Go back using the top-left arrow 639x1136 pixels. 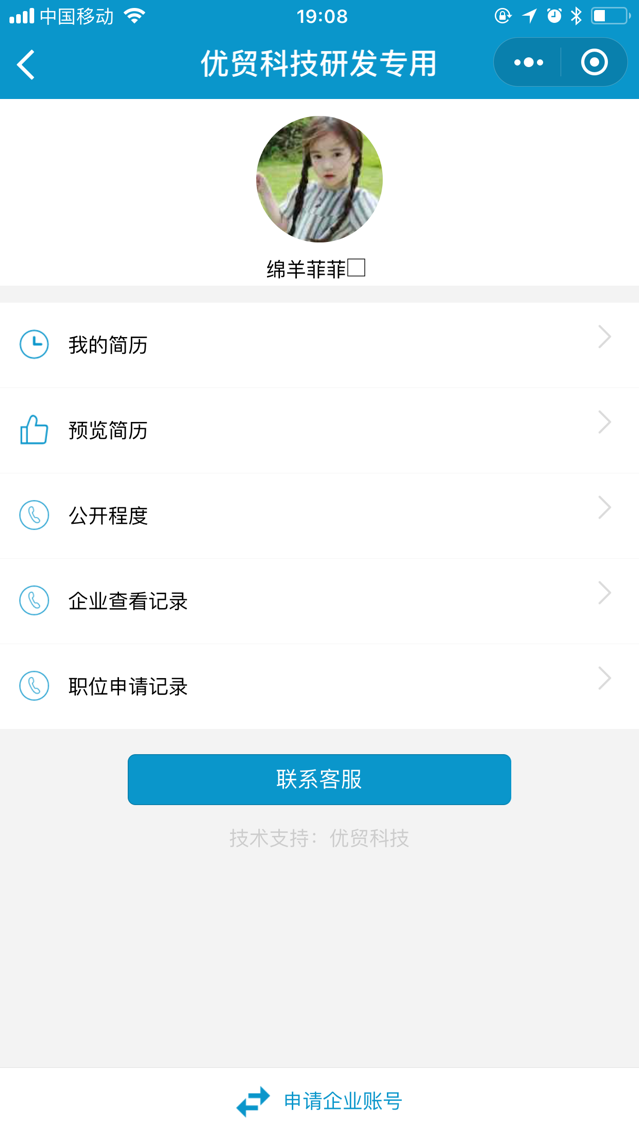(27, 65)
